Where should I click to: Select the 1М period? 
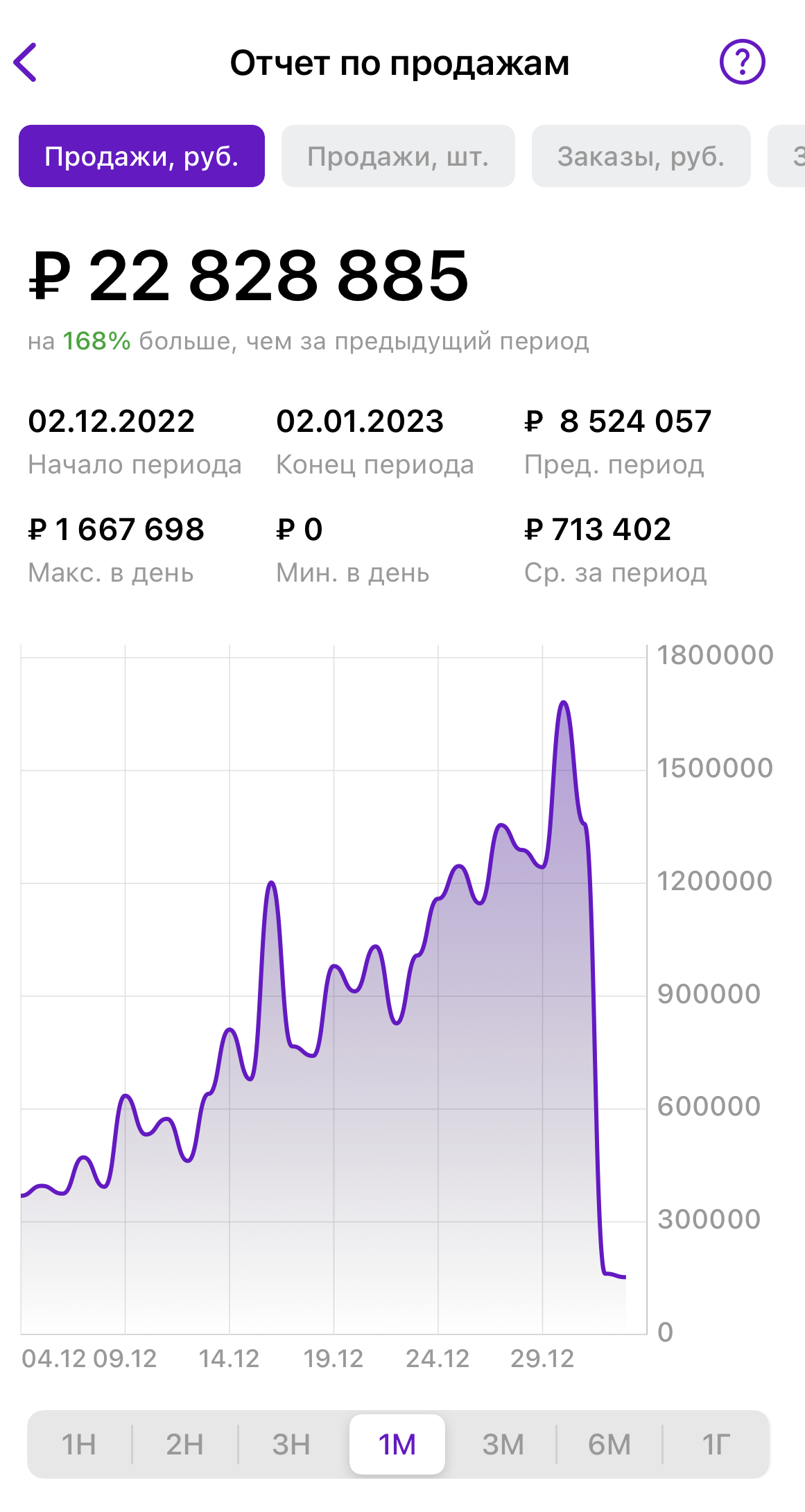397,1445
